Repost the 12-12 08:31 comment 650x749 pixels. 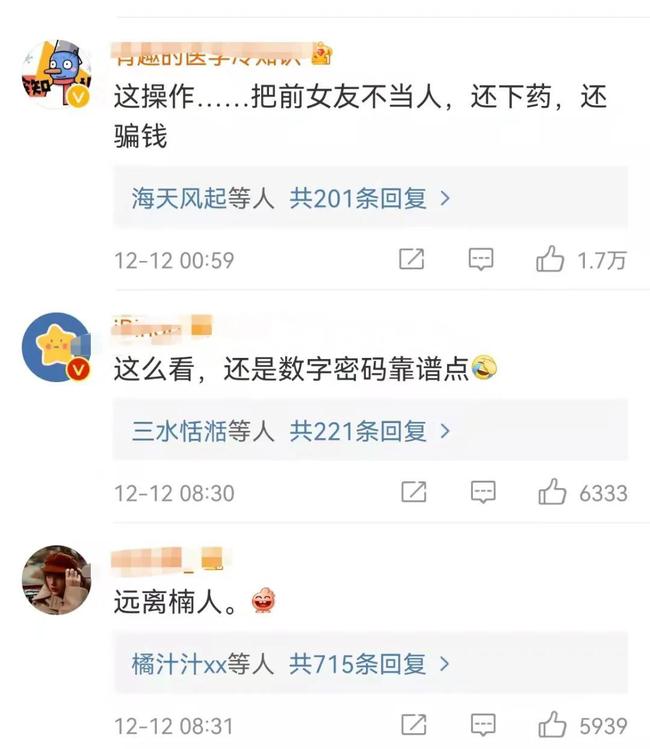(x=411, y=724)
